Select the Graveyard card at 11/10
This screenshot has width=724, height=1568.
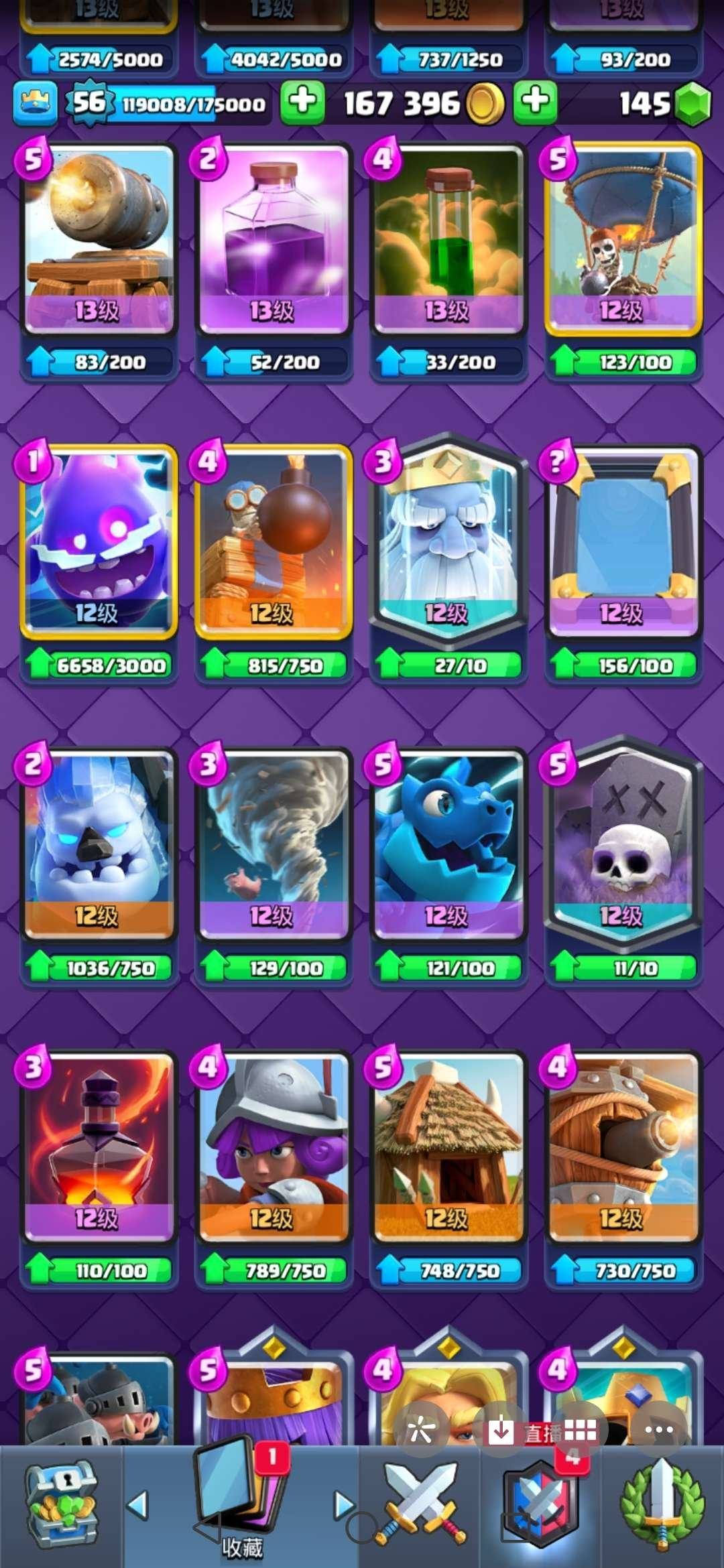tap(623, 846)
